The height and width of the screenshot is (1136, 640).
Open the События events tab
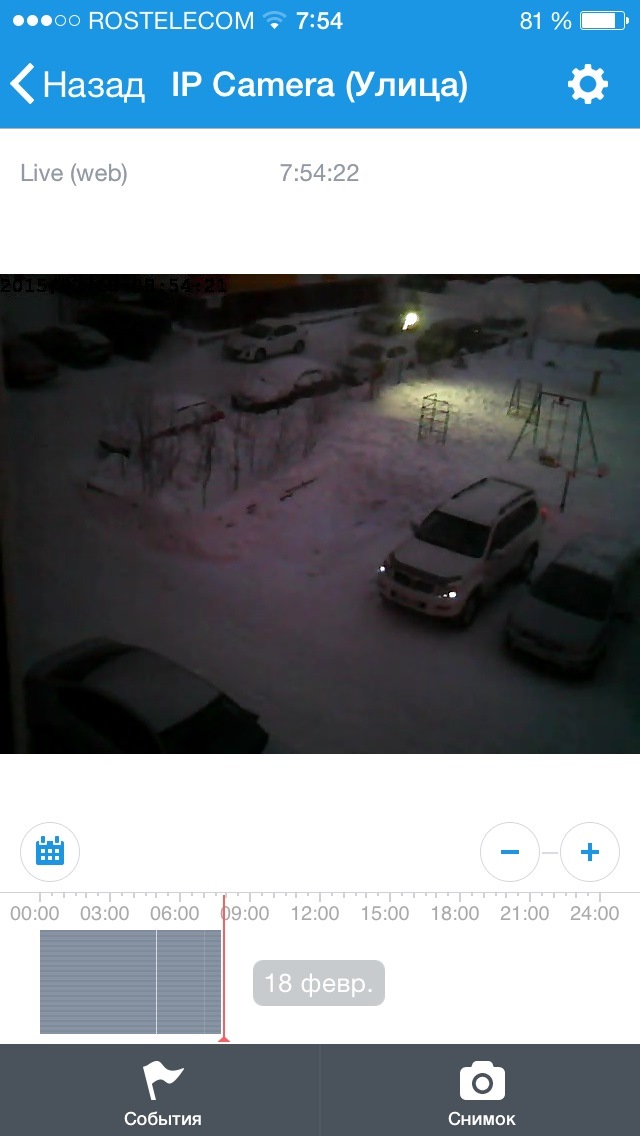point(162,1092)
